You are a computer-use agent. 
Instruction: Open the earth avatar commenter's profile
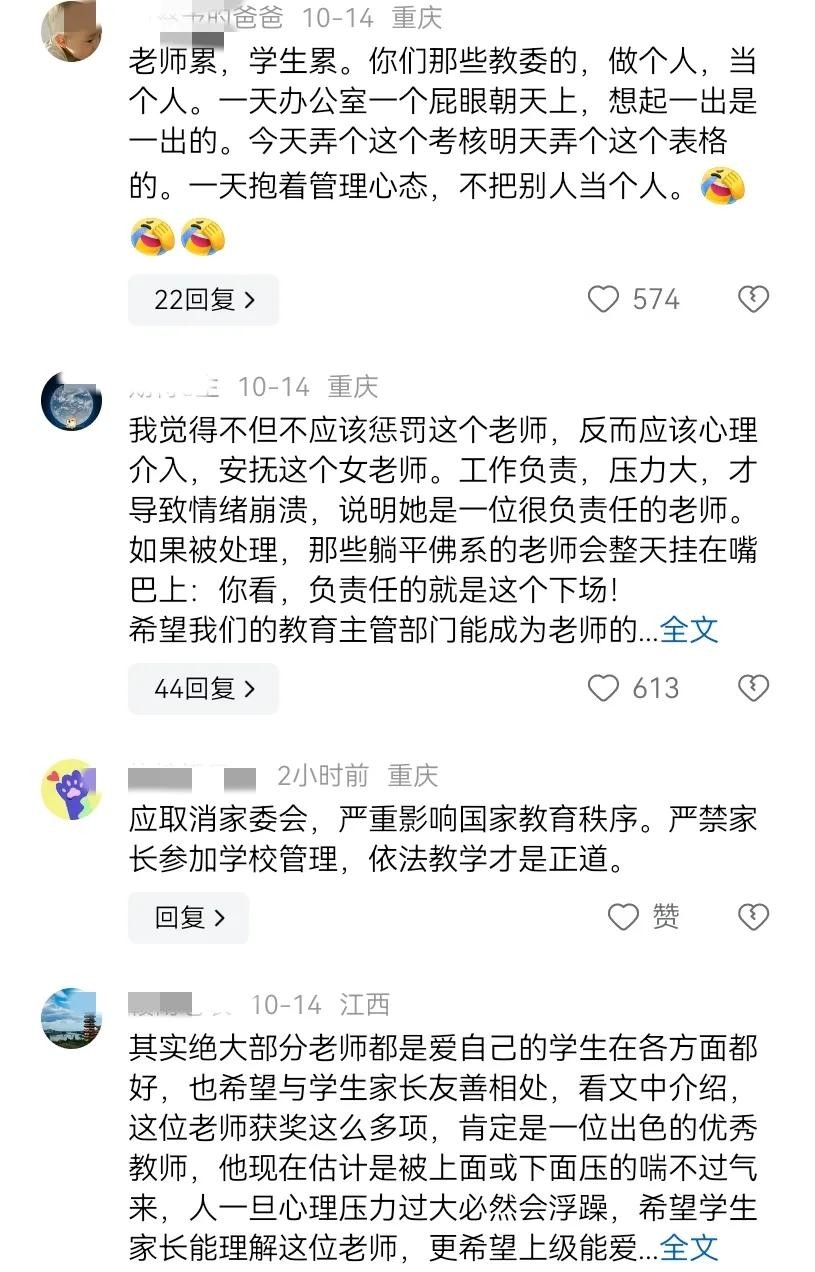tap(71, 401)
